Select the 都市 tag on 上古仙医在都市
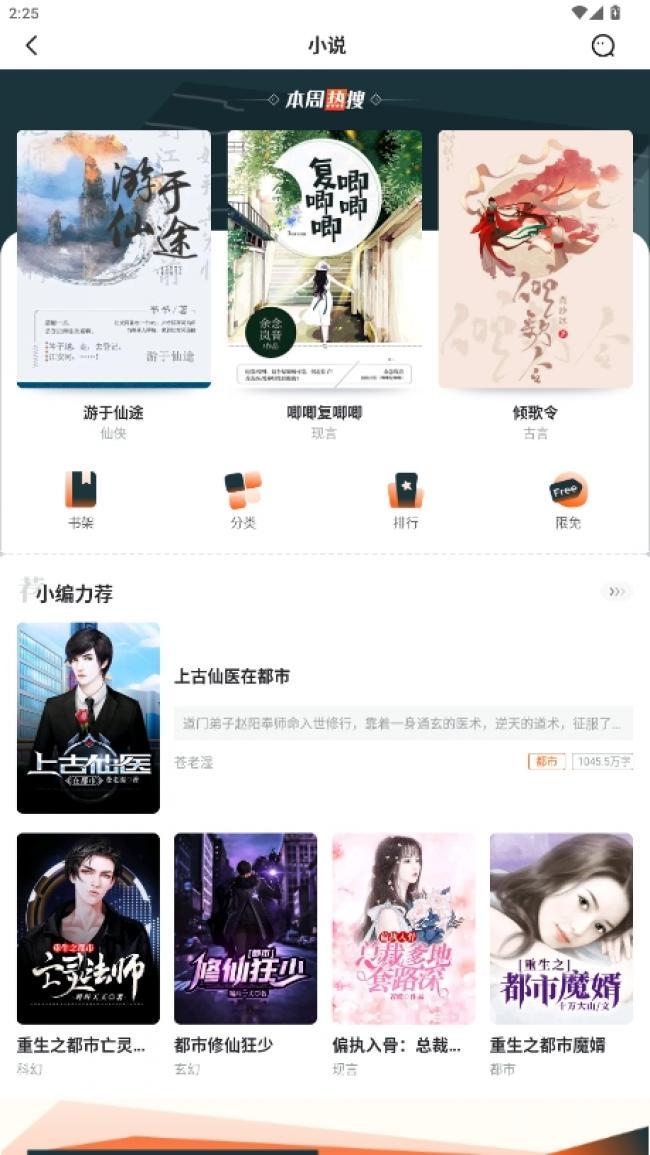The image size is (650, 1155). click(x=546, y=762)
